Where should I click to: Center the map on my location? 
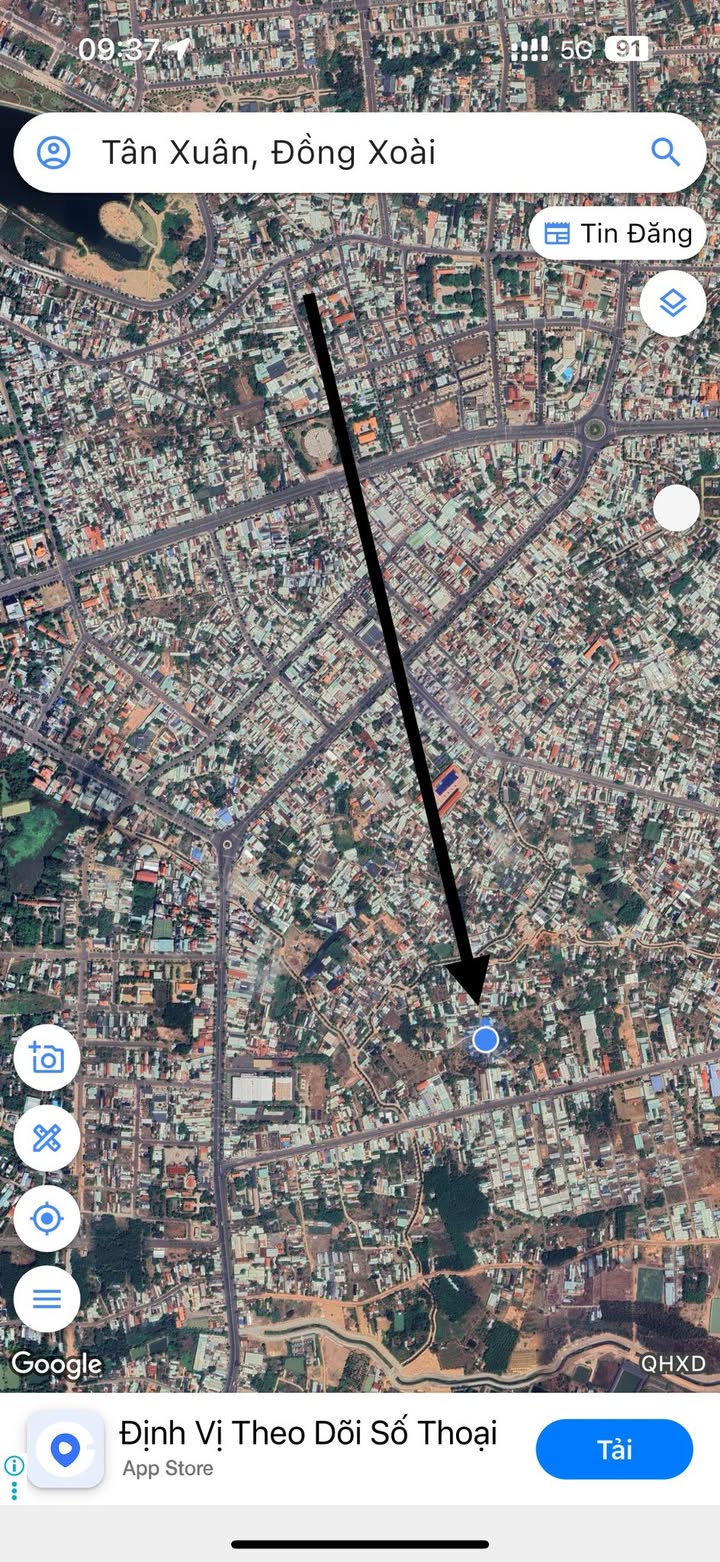pos(47,1219)
